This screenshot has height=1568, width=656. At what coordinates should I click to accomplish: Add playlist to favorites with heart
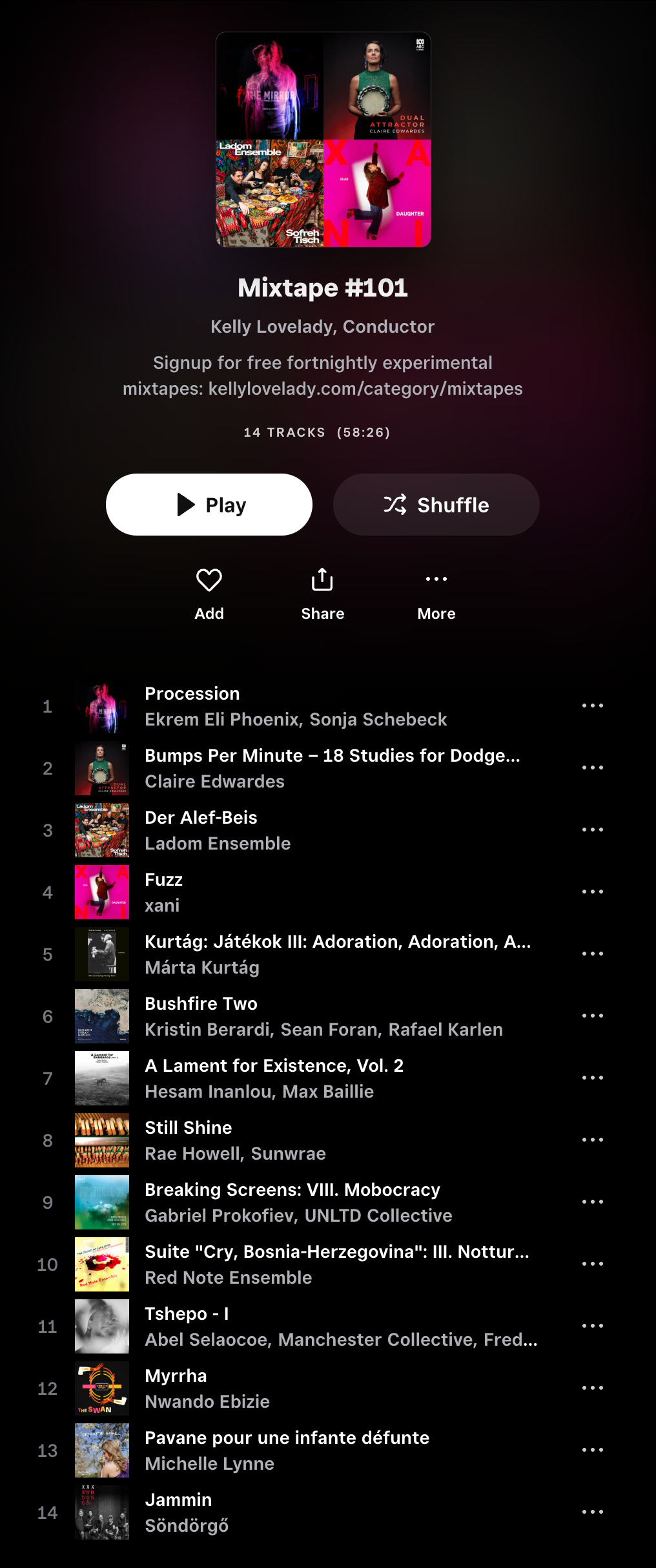[x=209, y=593]
